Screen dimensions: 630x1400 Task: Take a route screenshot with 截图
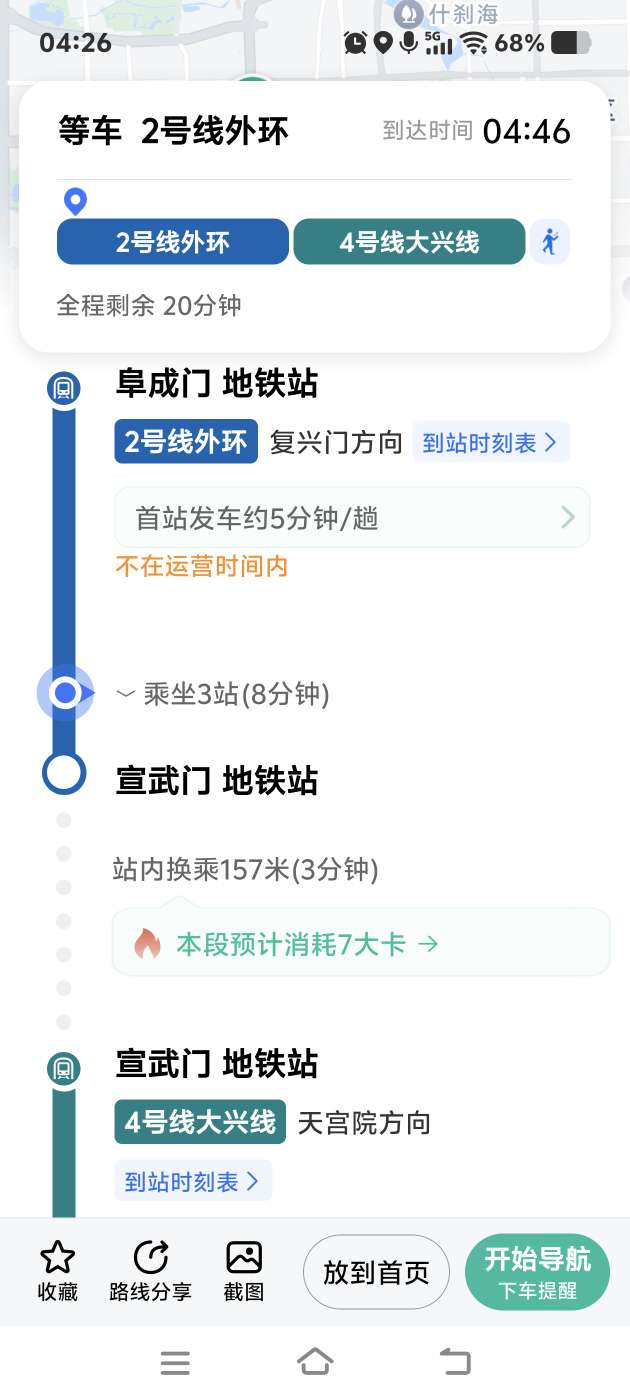click(244, 1271)
